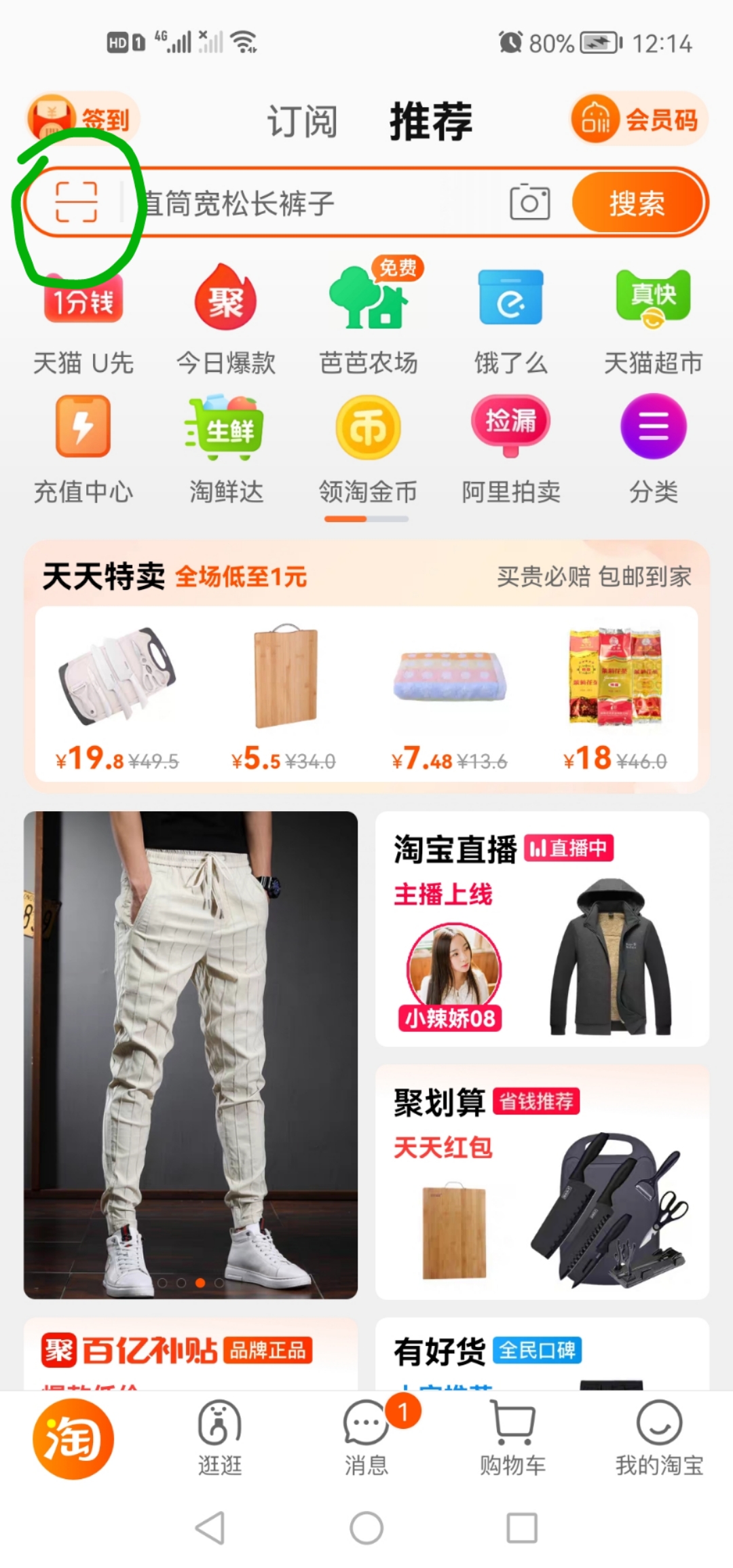Screen dimensions: 733x1568
Task: Open the 淘宝直播 card
Action: tap(542, 929)
